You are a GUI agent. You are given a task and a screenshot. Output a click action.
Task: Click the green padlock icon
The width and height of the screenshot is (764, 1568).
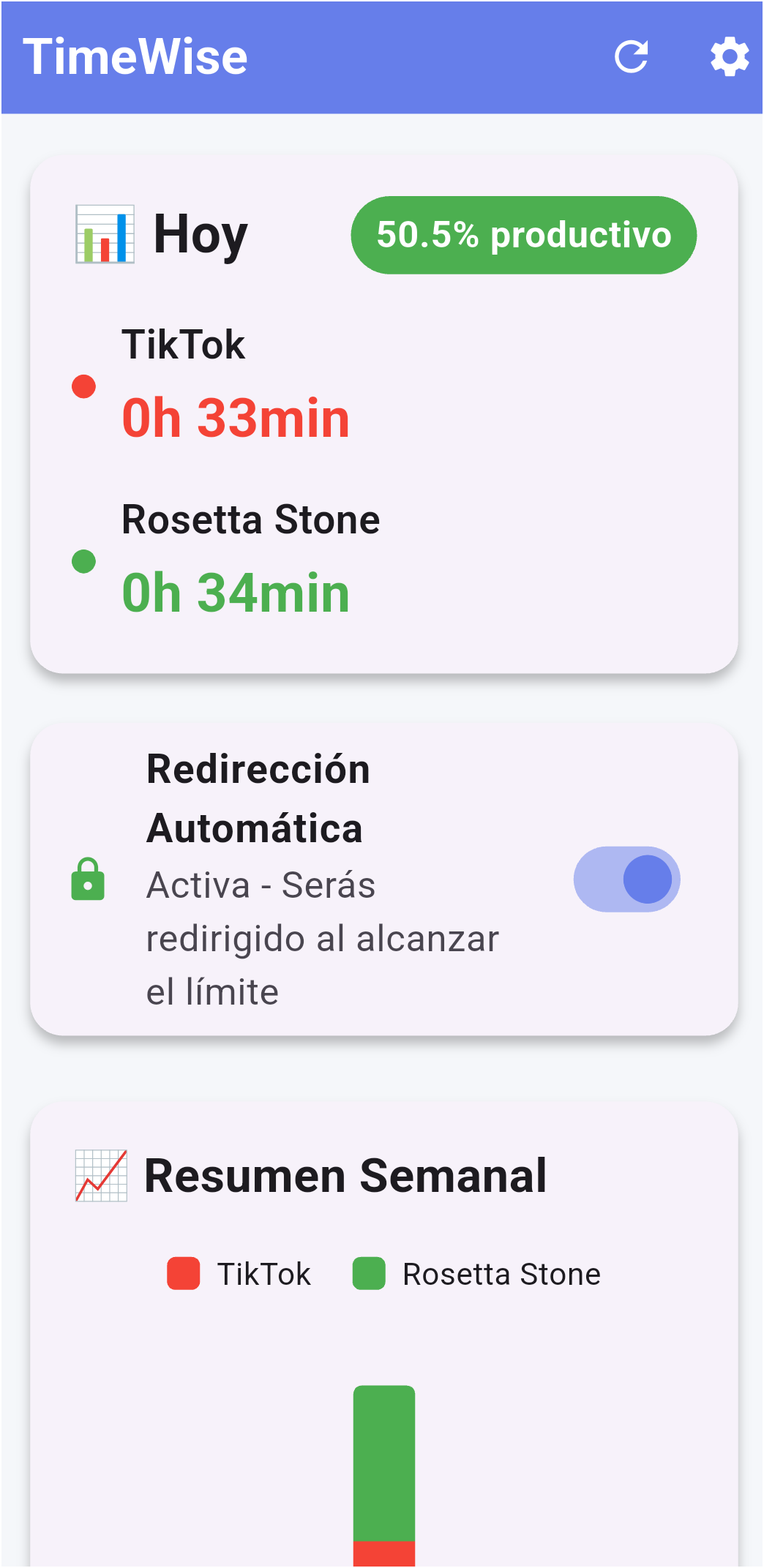(x=89, y=880)
